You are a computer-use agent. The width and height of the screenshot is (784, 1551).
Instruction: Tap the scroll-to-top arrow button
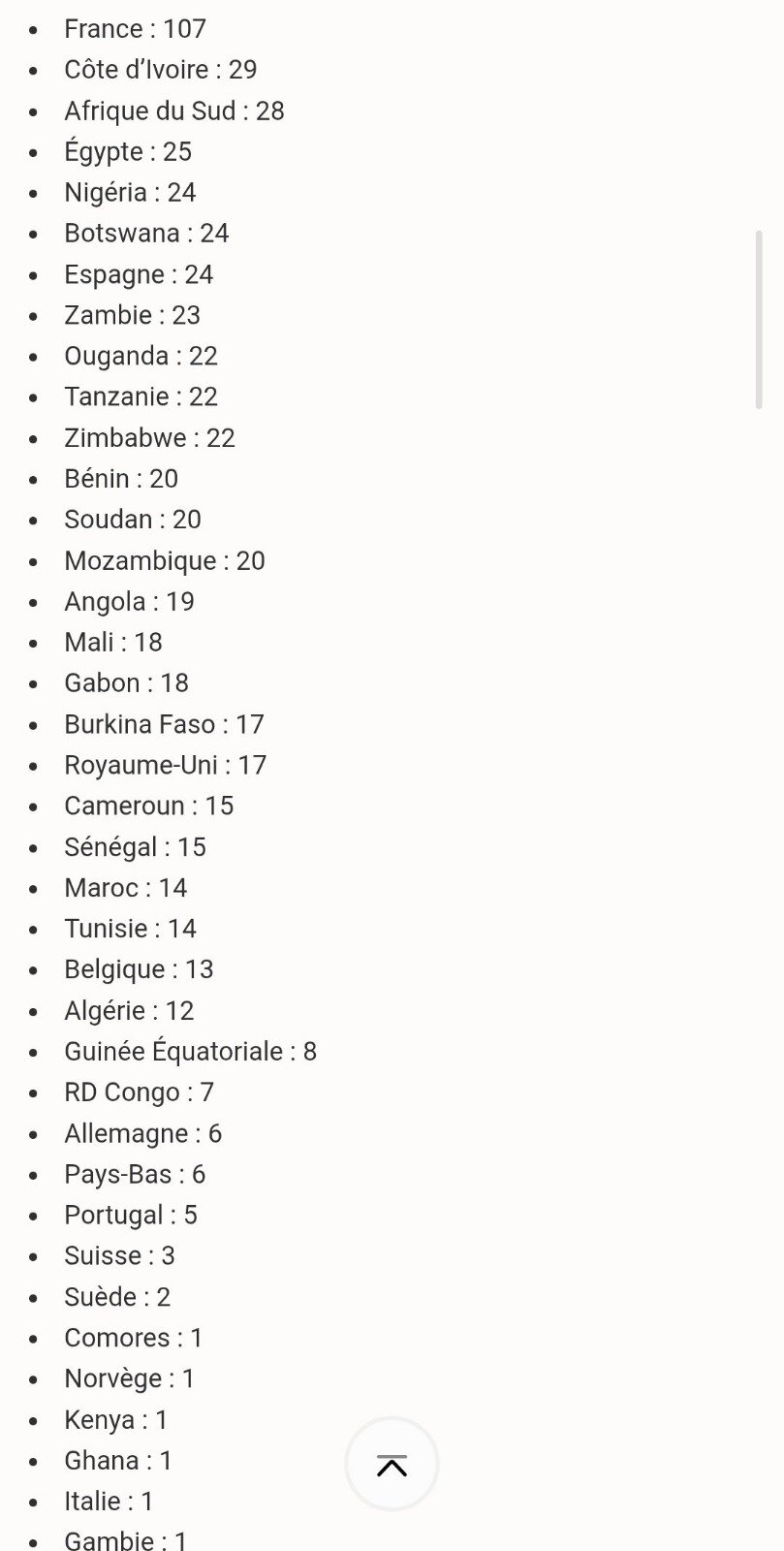tap(392, 1465)
